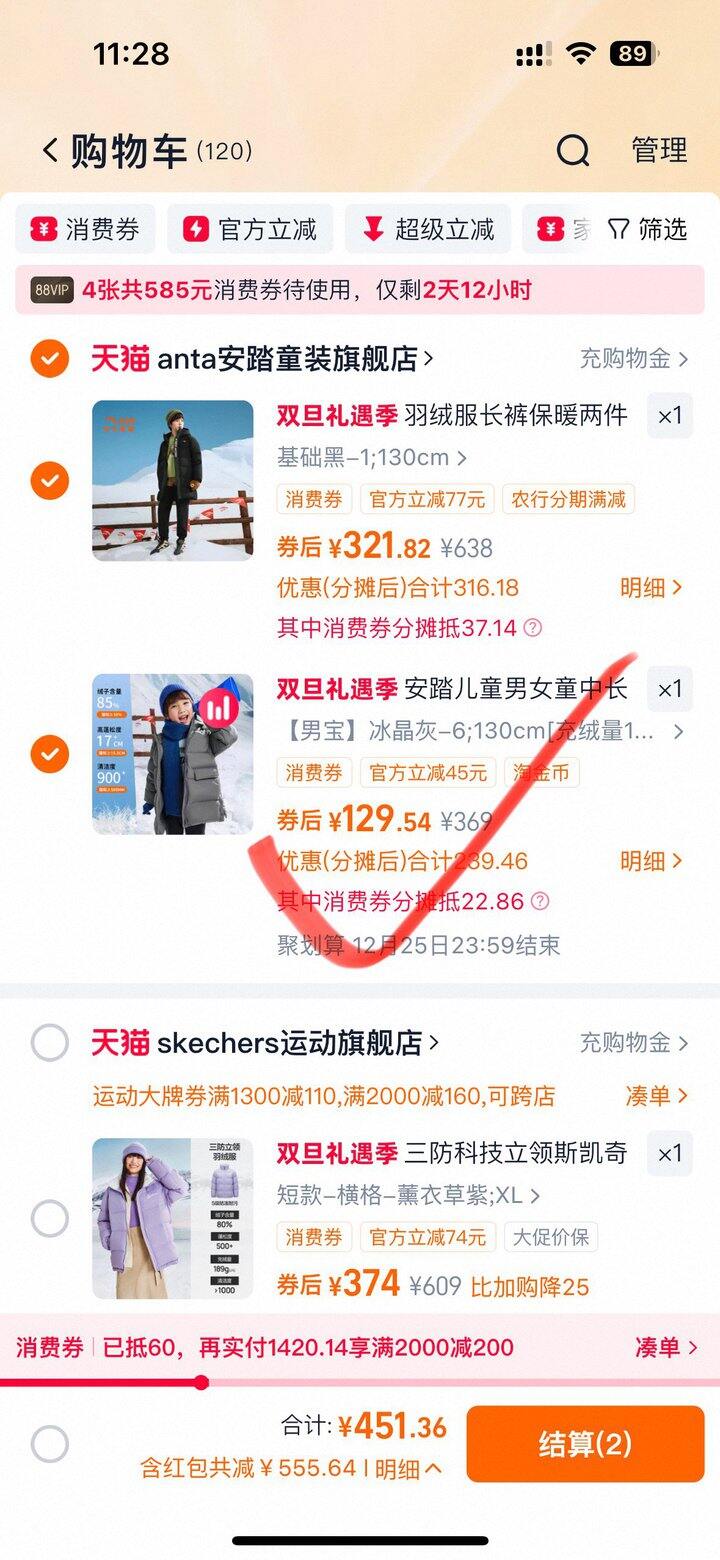The width and height of the screenshot is (720, 1560).
Task: Go back from the shopping cart
Action: coord(50,151)
